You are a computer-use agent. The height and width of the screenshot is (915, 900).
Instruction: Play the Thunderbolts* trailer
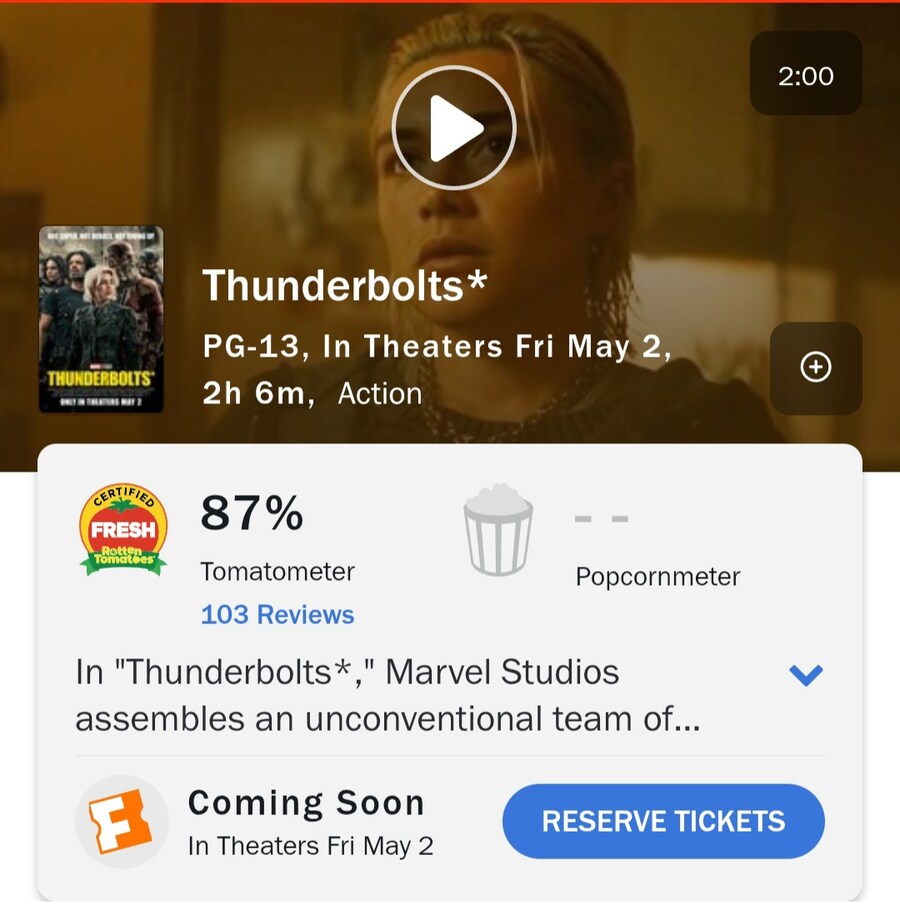(x=453, y=128)
